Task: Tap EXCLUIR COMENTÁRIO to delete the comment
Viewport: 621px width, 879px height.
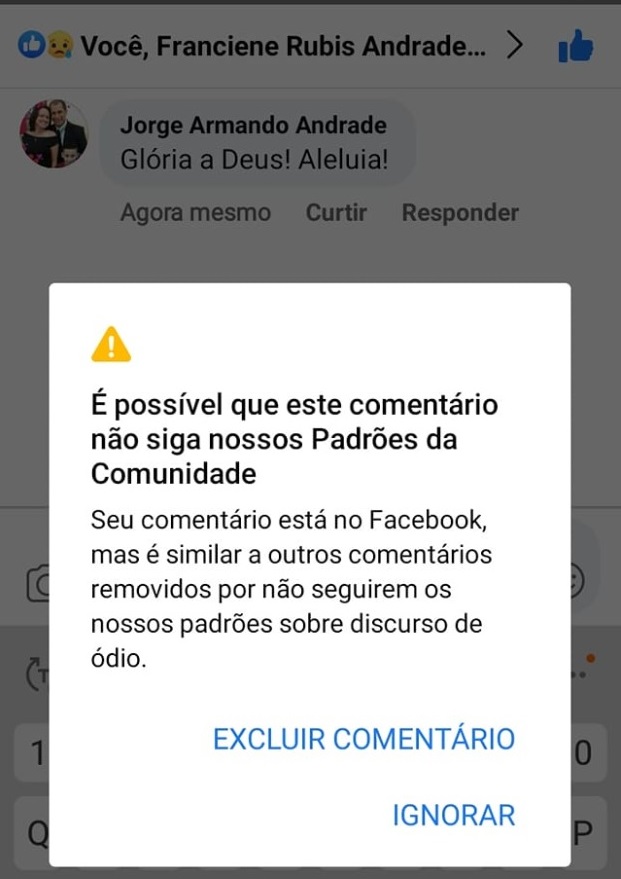Action: tap(364, 739)
